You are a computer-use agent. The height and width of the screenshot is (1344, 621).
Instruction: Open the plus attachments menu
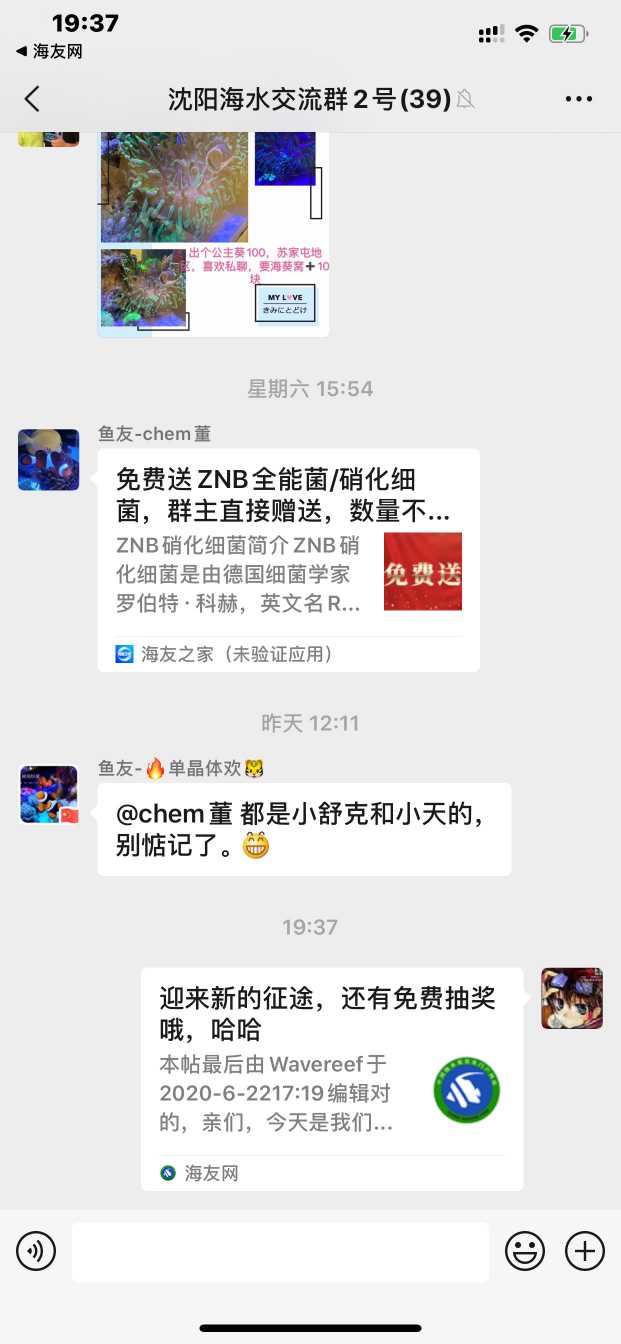click(x=585, y=1251)
